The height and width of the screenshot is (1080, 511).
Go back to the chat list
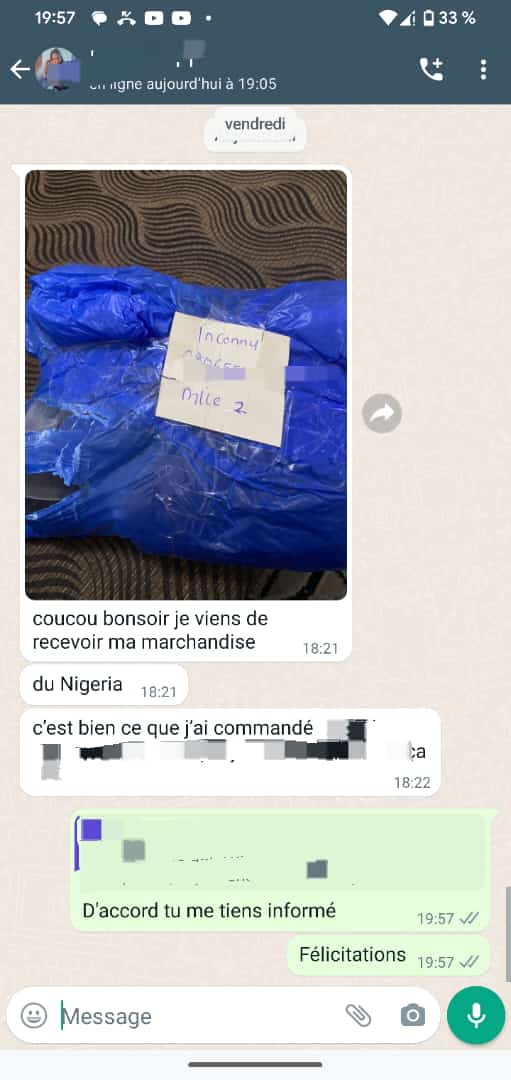pos(19,69)
